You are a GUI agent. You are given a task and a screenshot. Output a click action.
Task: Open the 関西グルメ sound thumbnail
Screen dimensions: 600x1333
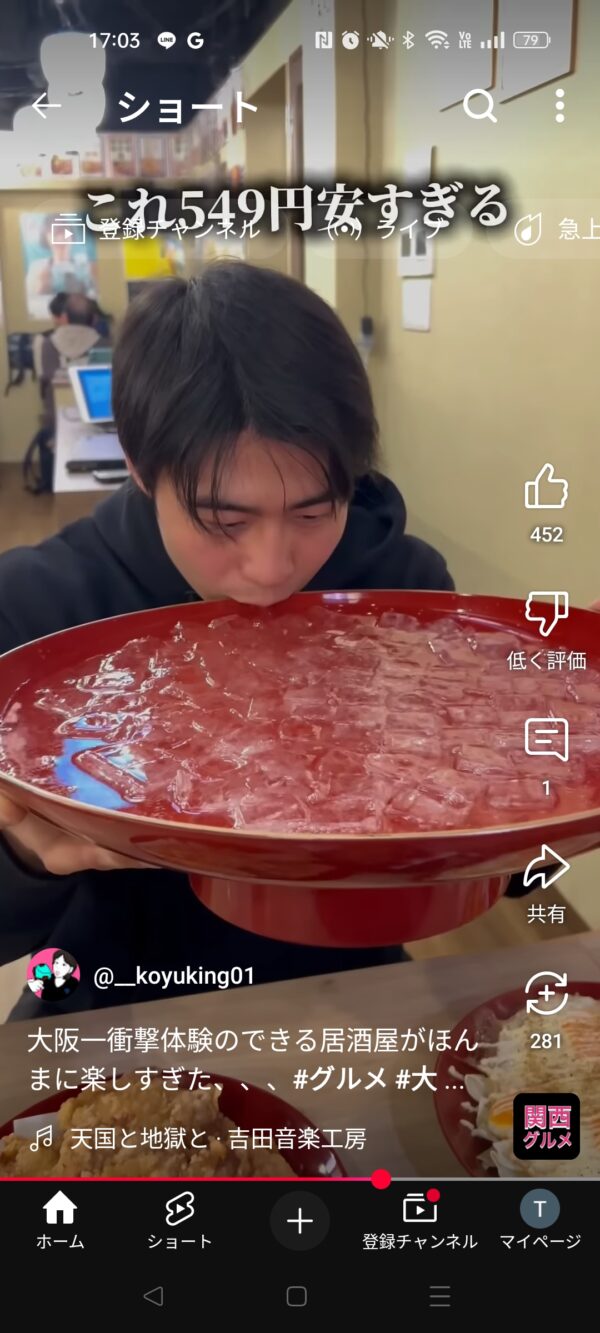pos(546,1126)
